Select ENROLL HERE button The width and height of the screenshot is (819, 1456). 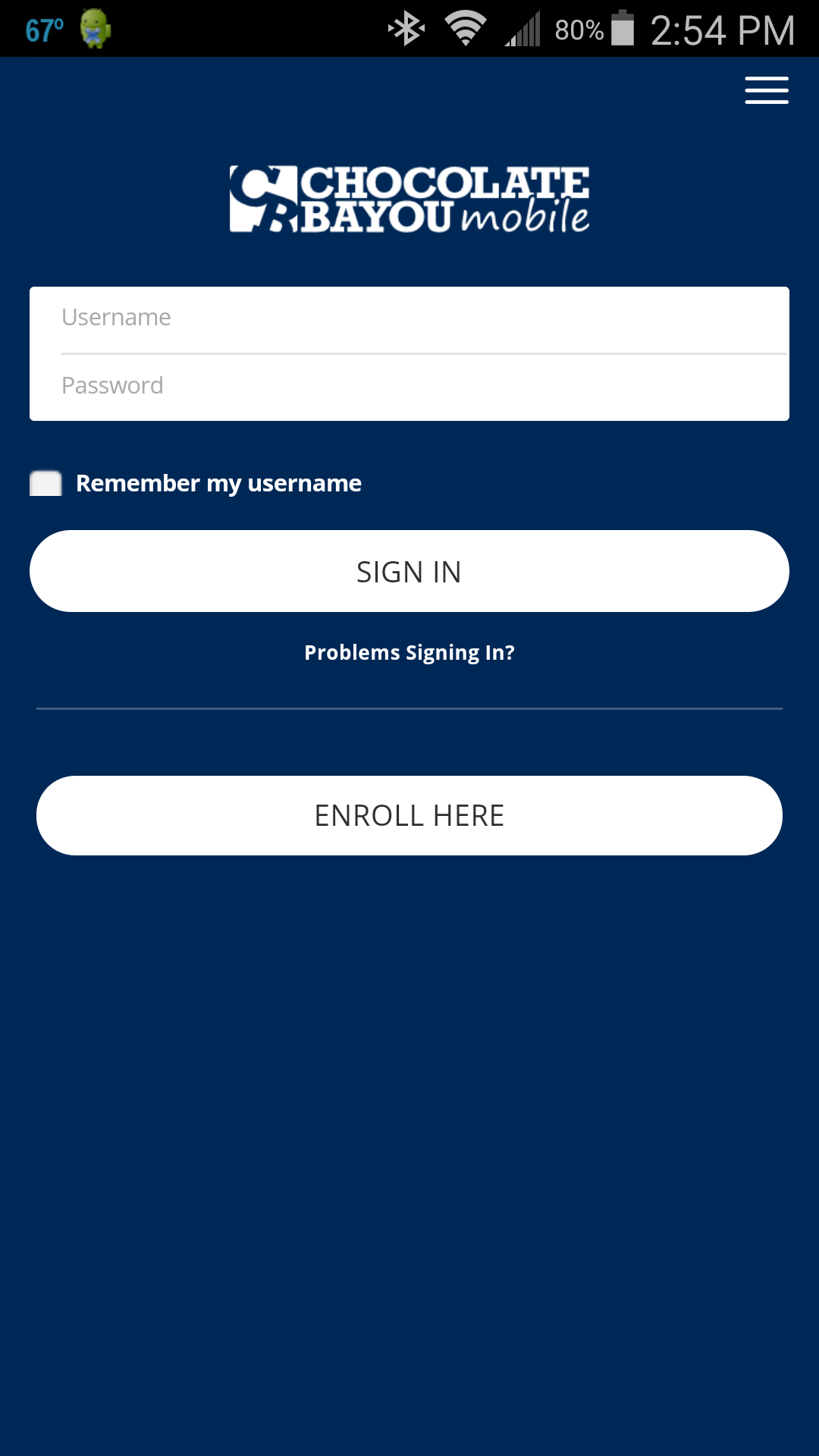pos(409,815)
